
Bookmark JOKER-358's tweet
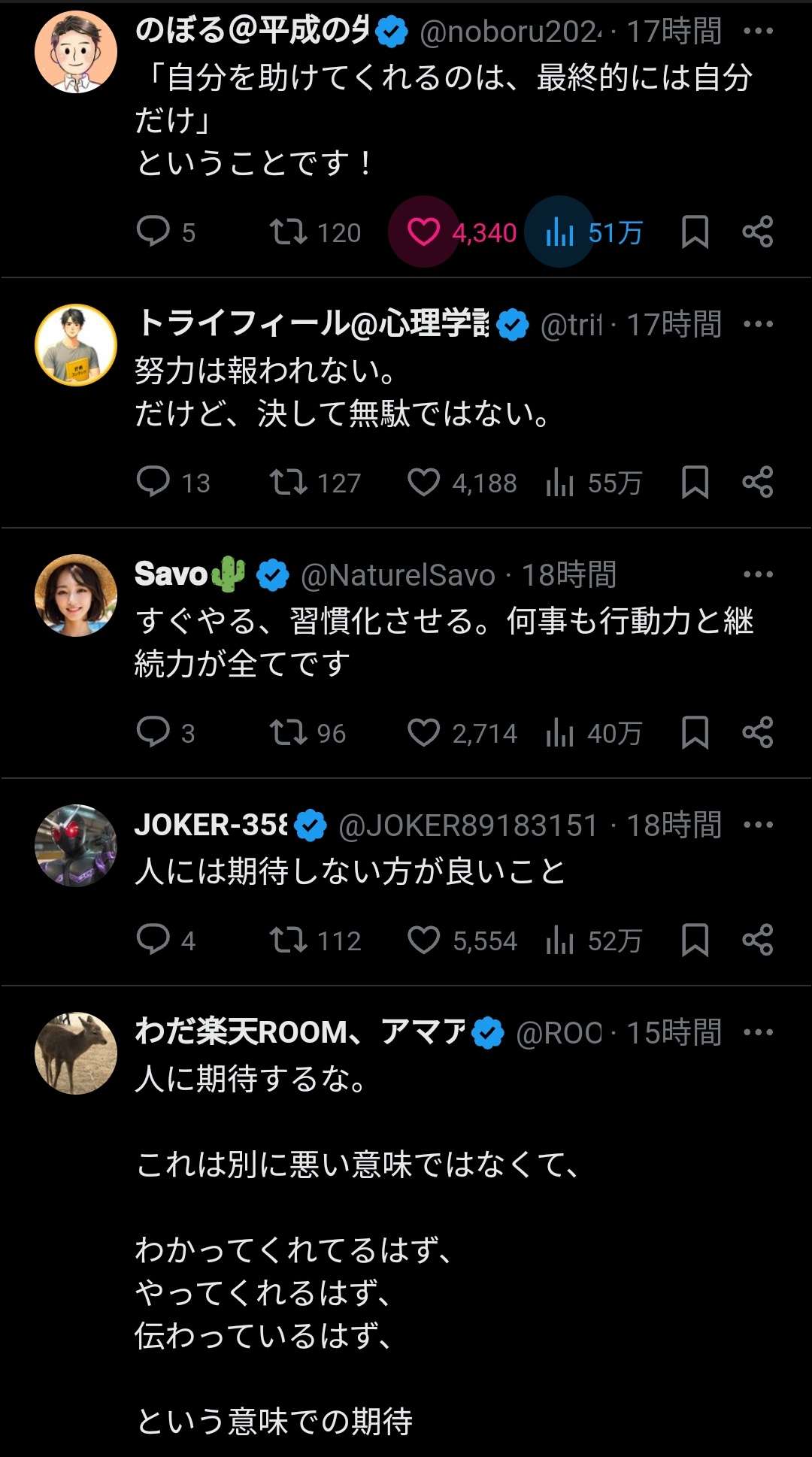(695, 940)
